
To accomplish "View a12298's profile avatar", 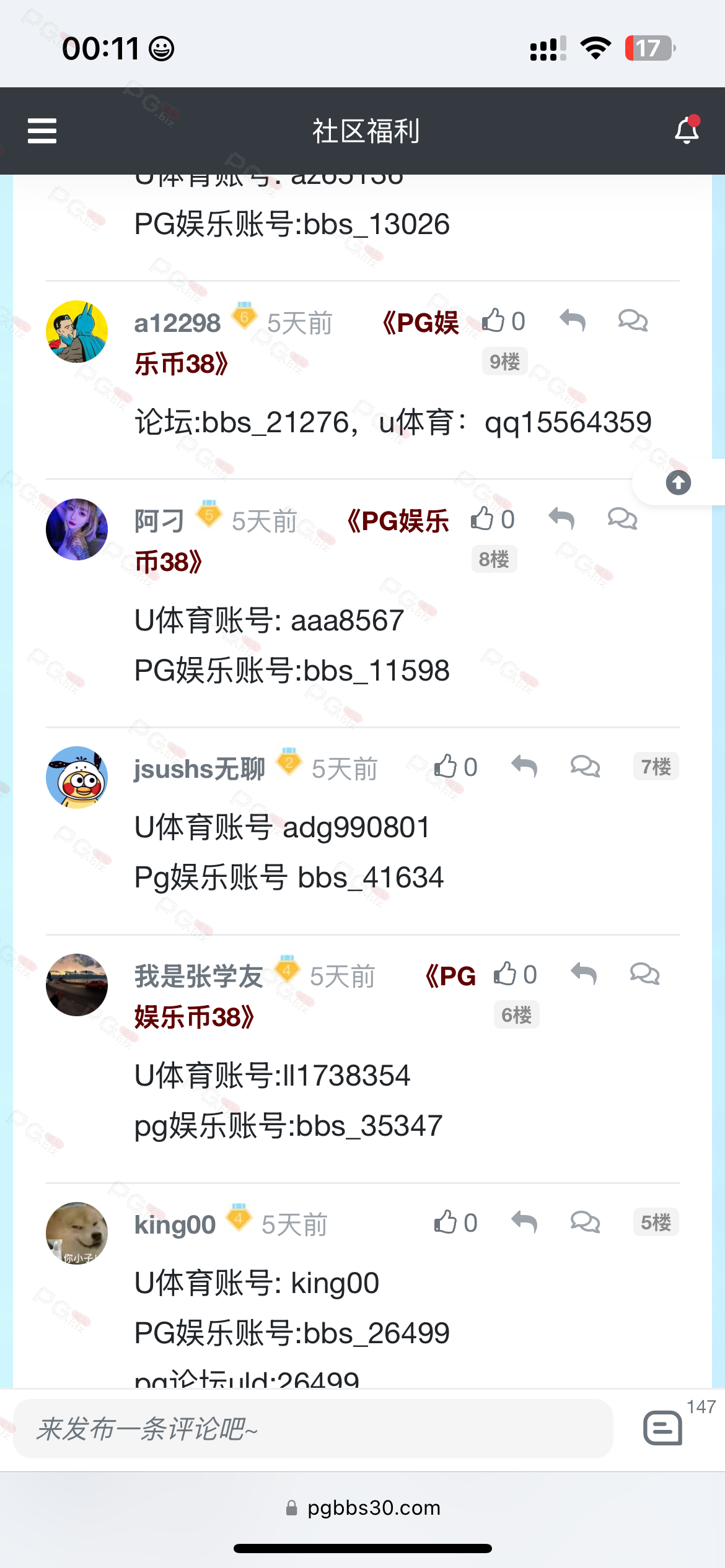I will point(77,331).
